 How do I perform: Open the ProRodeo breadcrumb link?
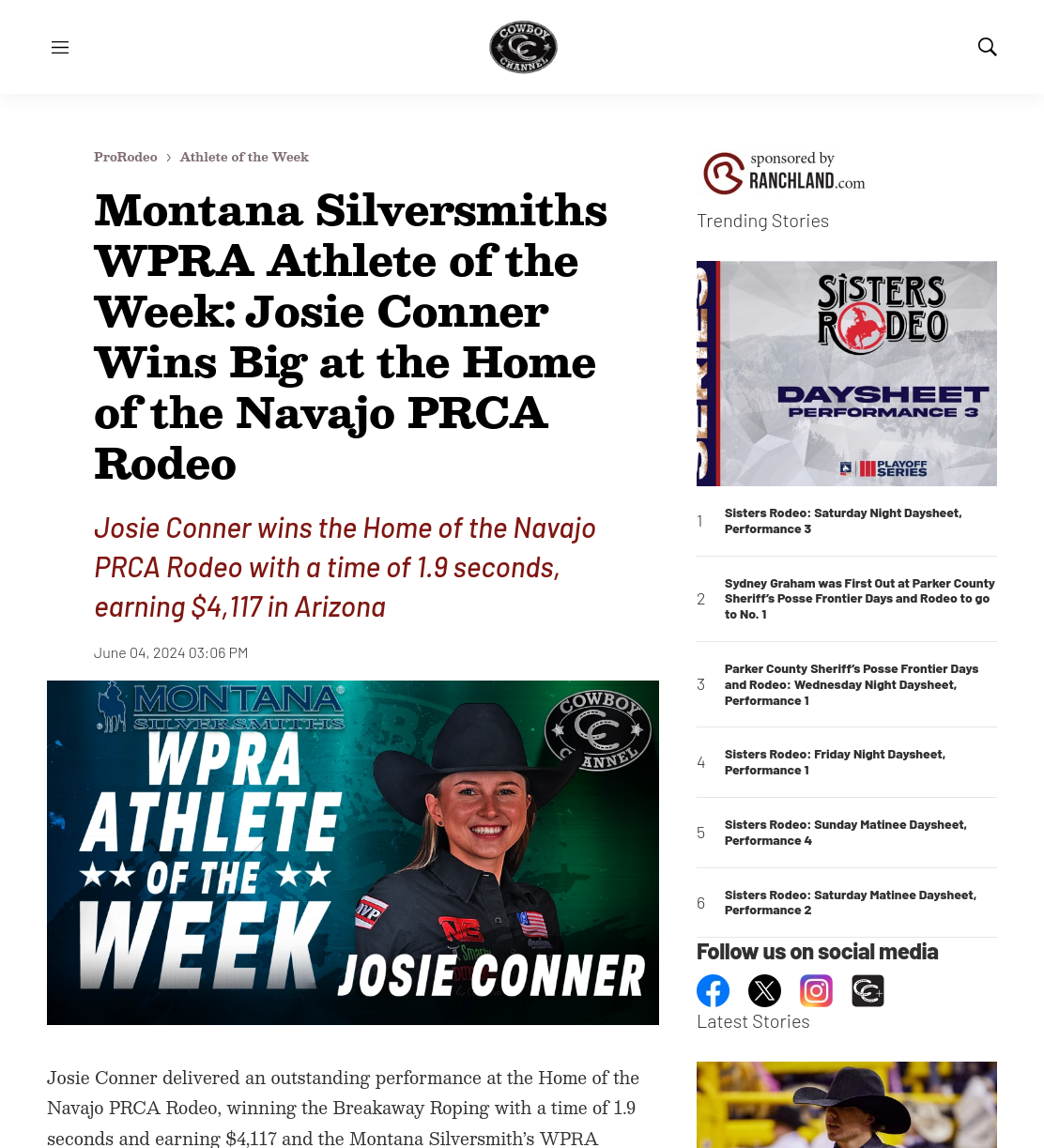click(126, 157)
